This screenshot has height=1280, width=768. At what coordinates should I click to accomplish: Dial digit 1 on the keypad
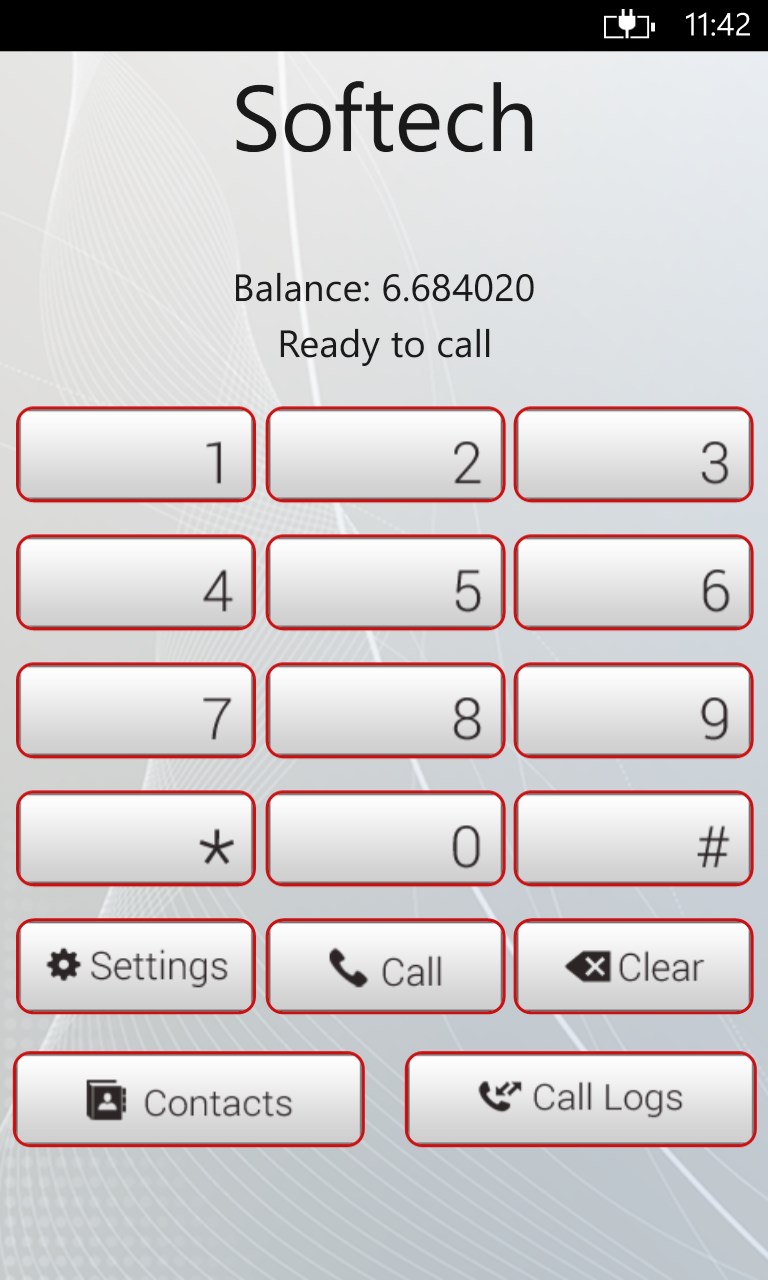click(136, 455)
